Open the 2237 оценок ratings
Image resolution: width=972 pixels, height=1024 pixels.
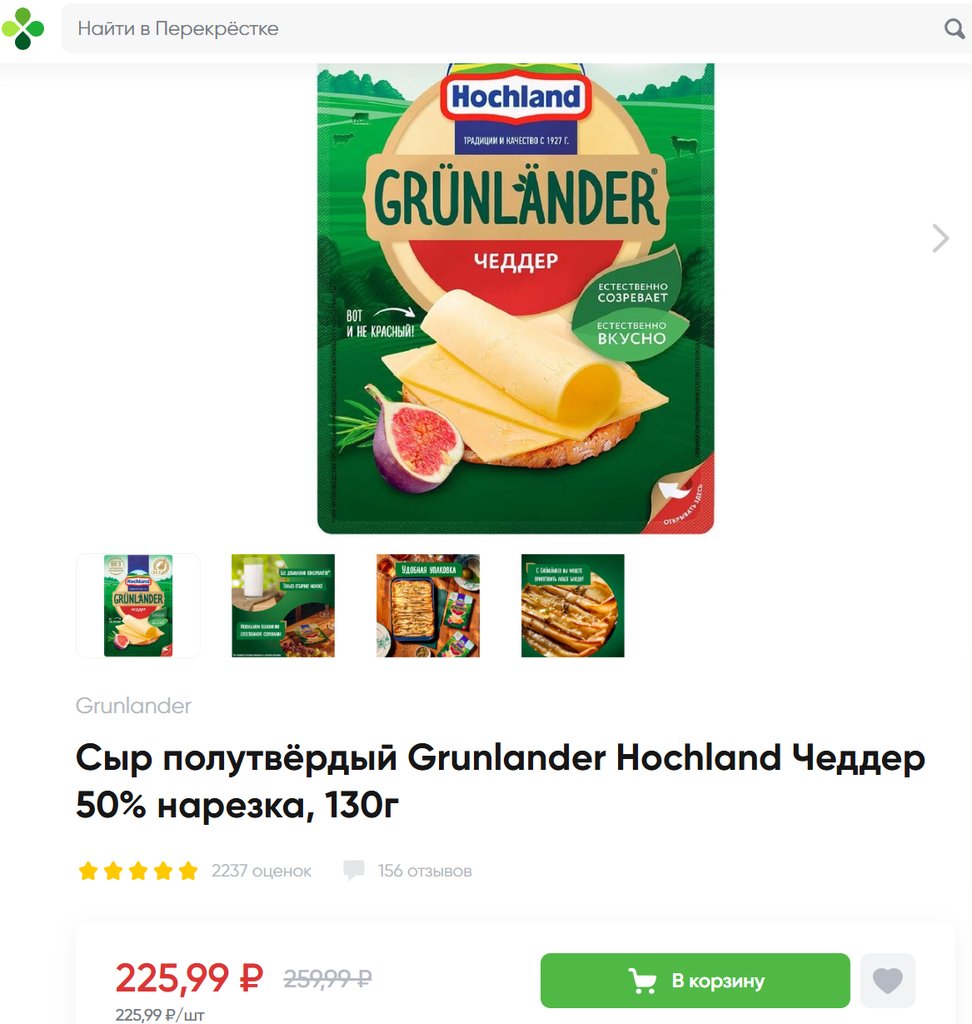click(x=261, y=871)
